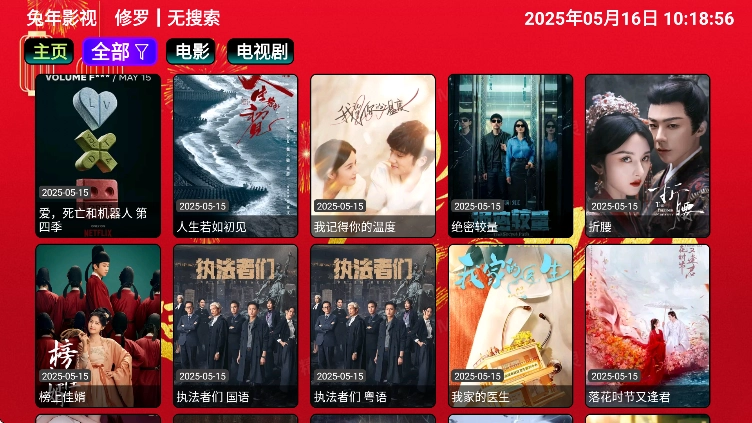The image size is (752, 423).
Task: Open 执法者们 国语 version
Action: tap(235, 325)
